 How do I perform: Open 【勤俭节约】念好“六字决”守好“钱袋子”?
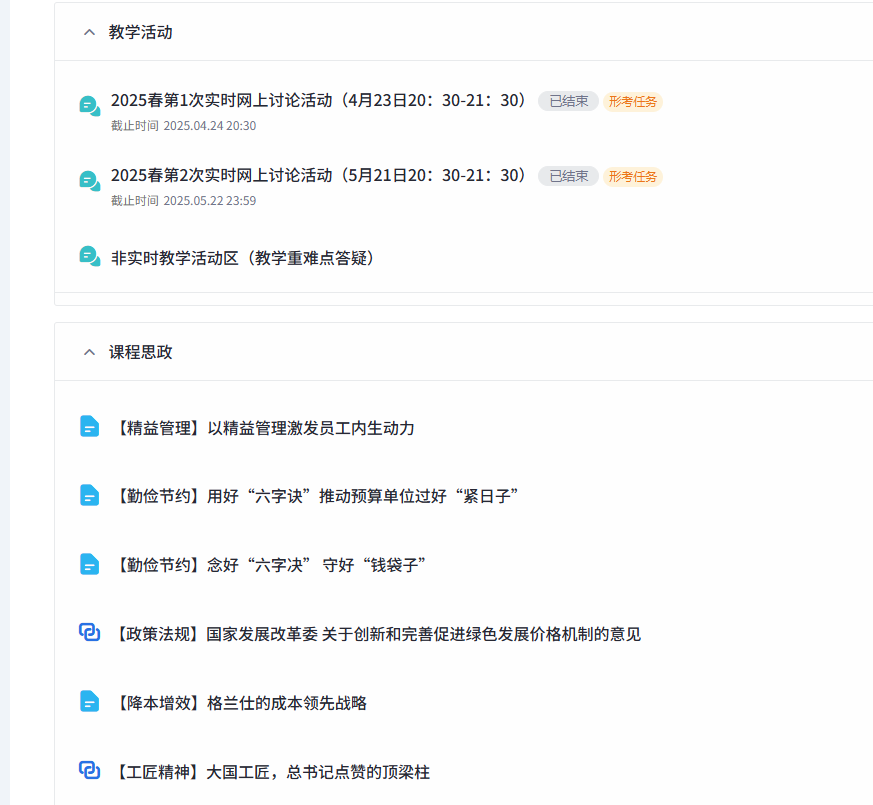pos(269,565)
